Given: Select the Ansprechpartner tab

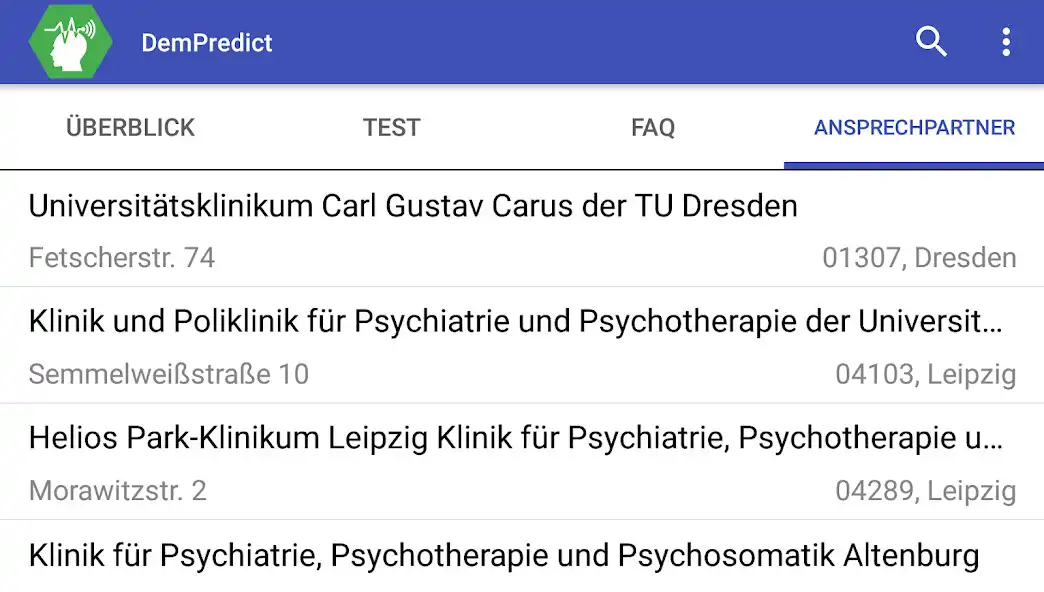Looking at the screenshot, I should [914, 128].
